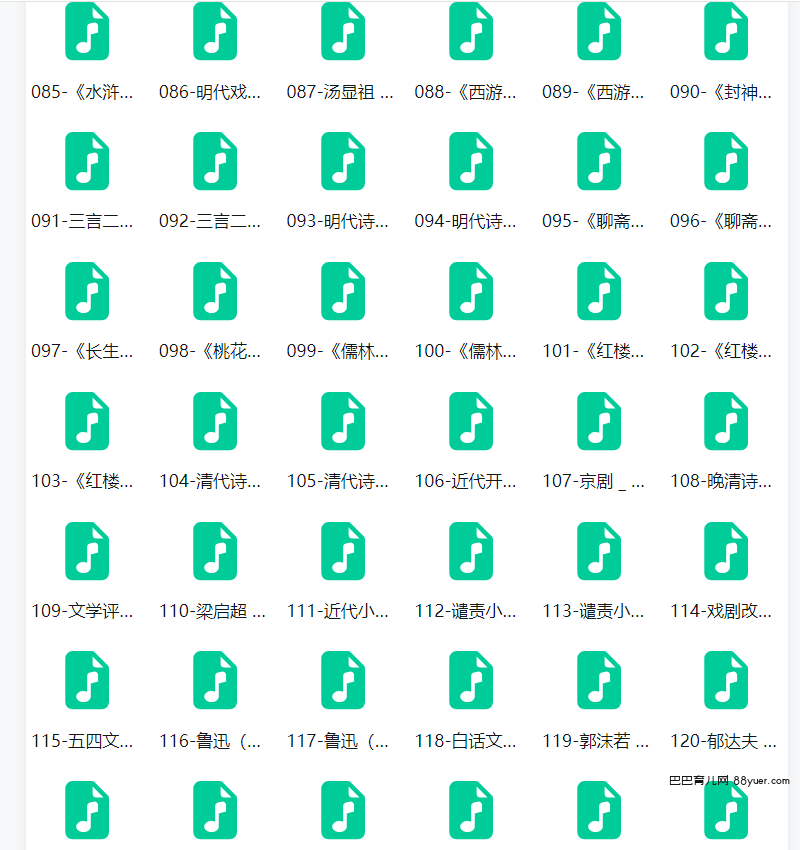Open file 118-白话文…

pos(471,680)
